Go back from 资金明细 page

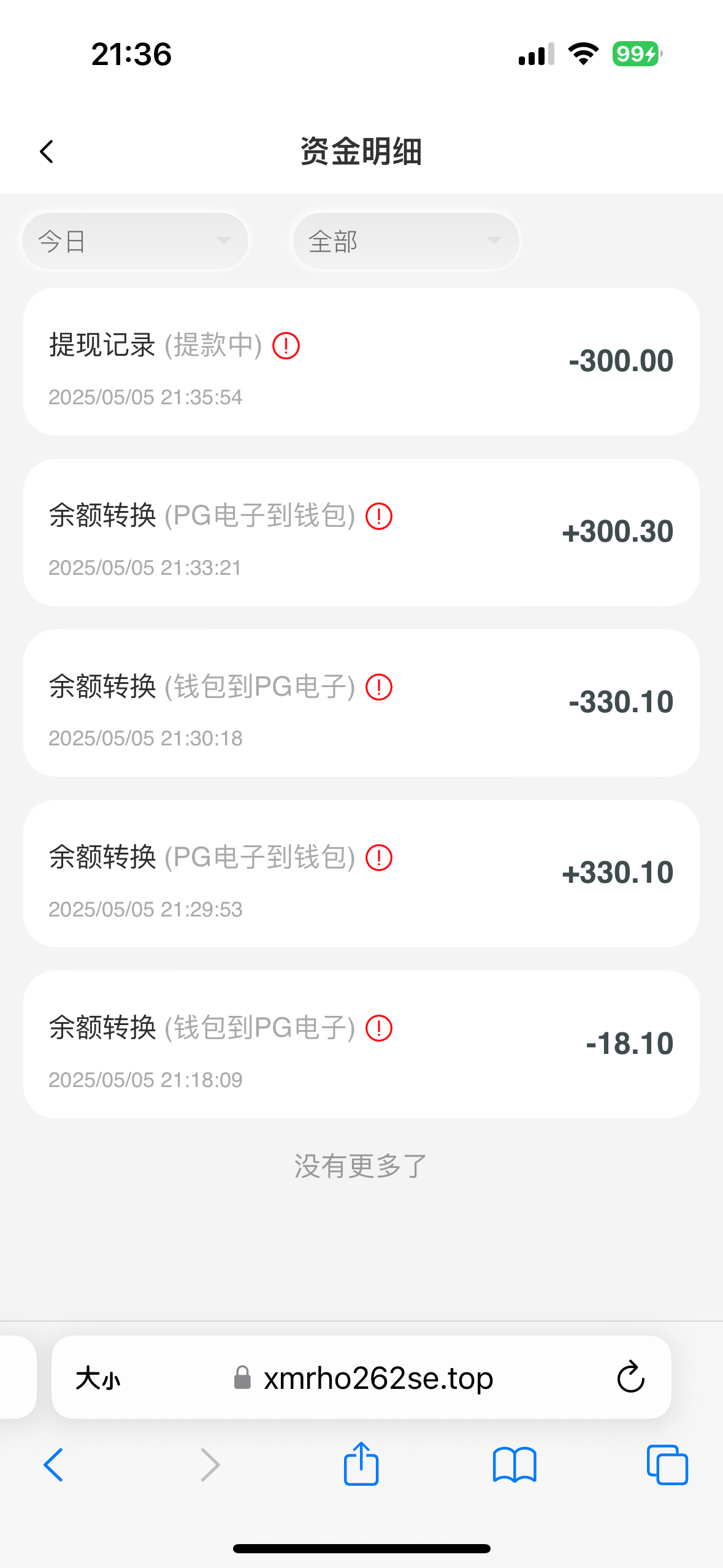point(47,152)
